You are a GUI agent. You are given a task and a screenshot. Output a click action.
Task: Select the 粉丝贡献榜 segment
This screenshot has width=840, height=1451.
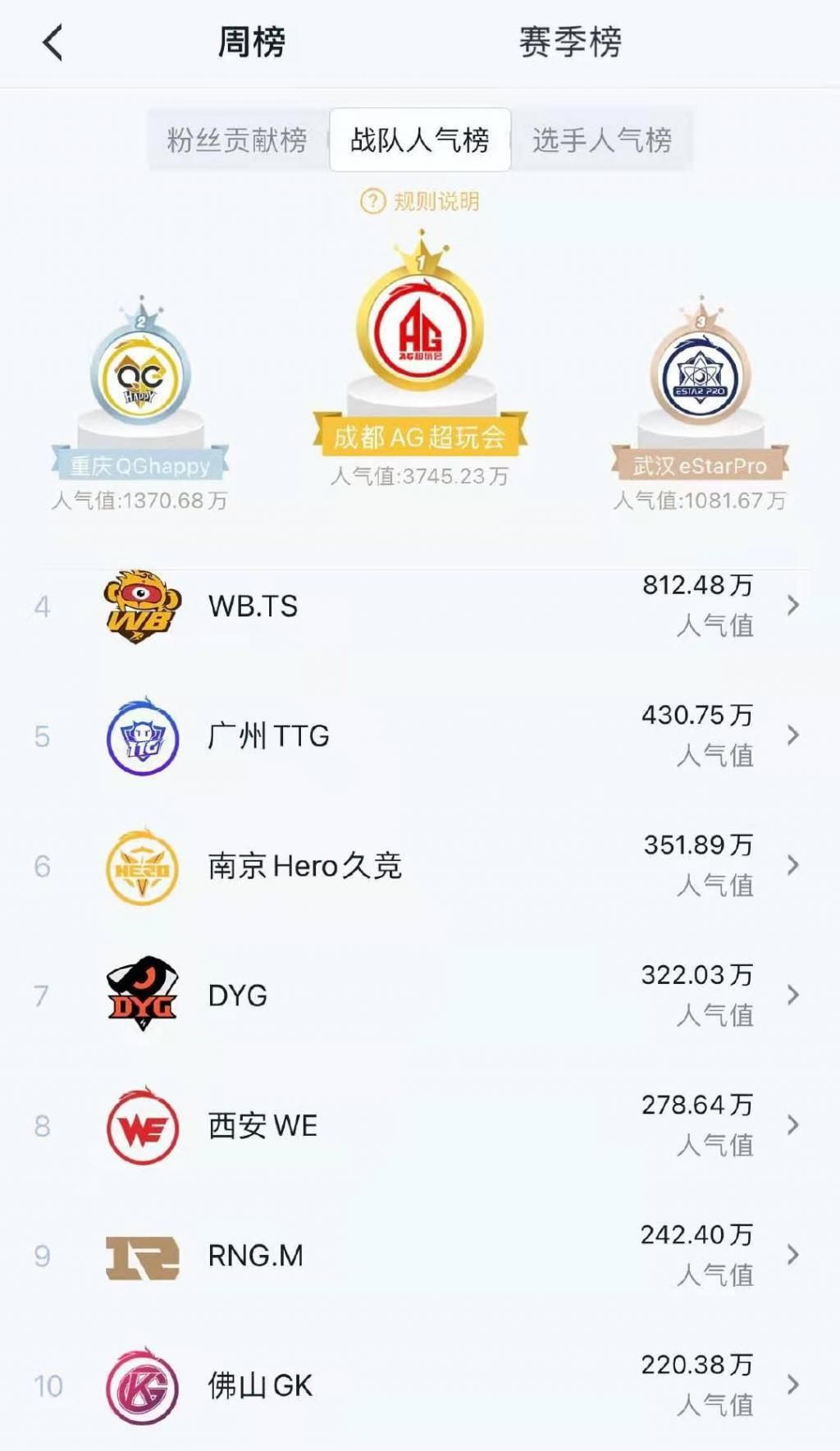(237, 140)
